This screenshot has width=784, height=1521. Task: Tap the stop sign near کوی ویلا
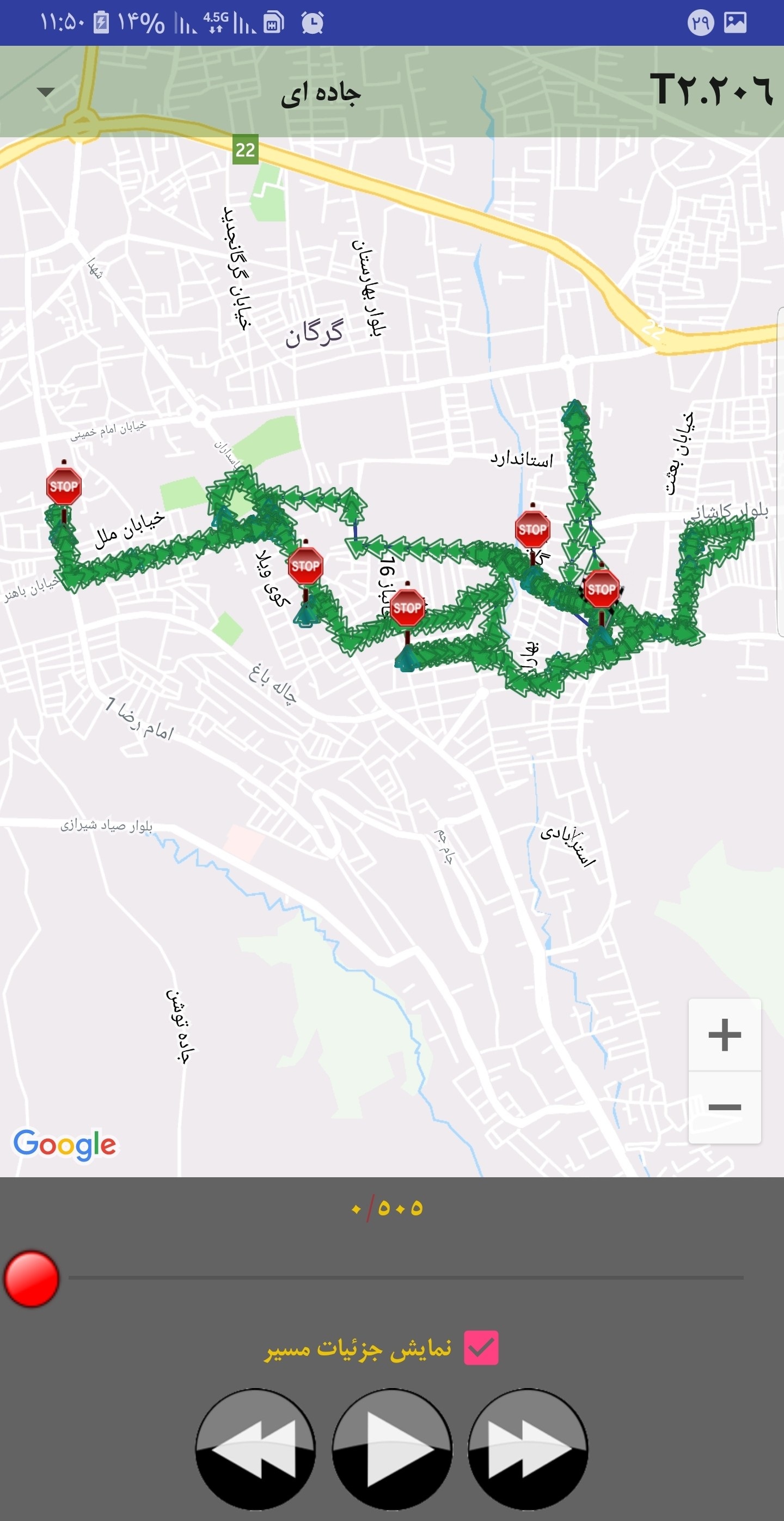pyautogui.click(x=305, y=565)
